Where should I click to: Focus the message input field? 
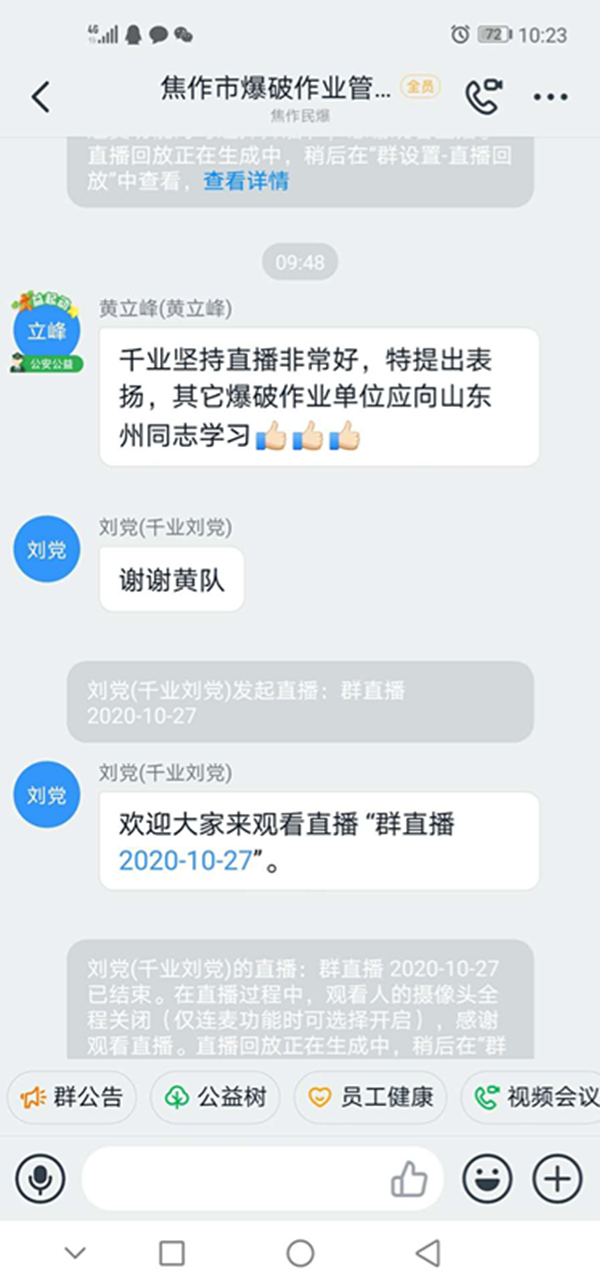point(235,1179)
